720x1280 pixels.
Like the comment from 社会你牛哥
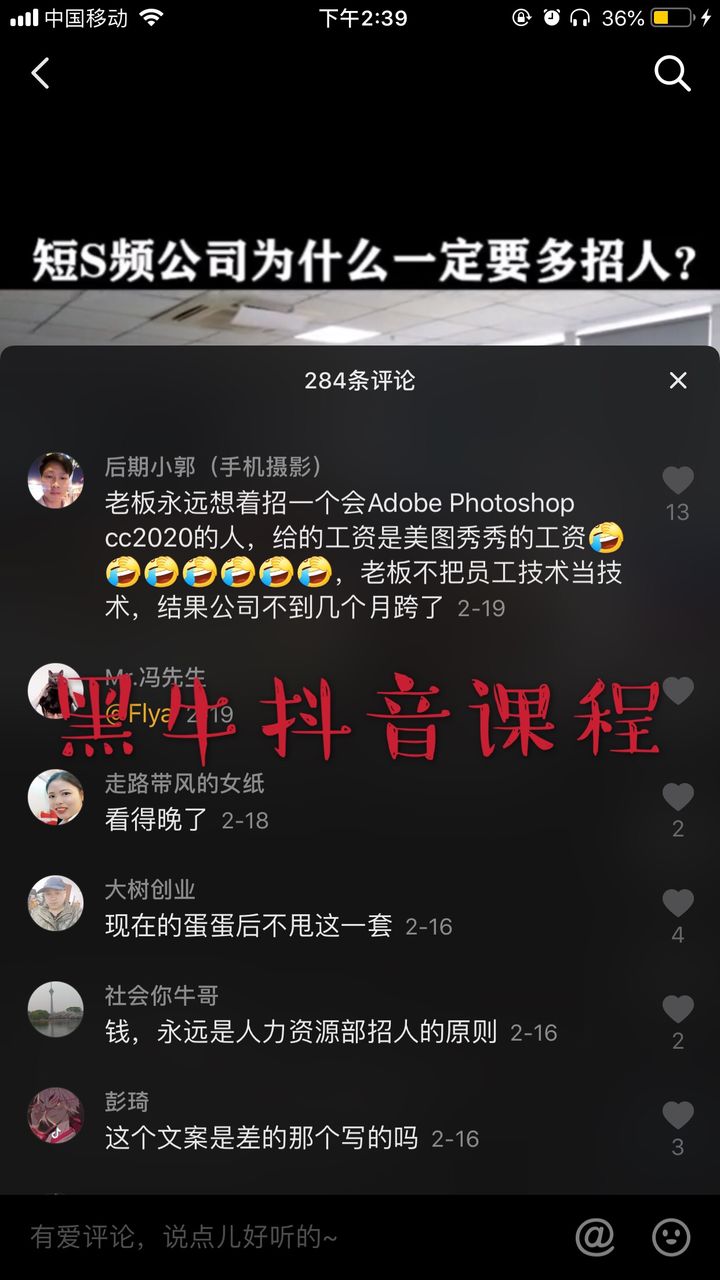678,1009
